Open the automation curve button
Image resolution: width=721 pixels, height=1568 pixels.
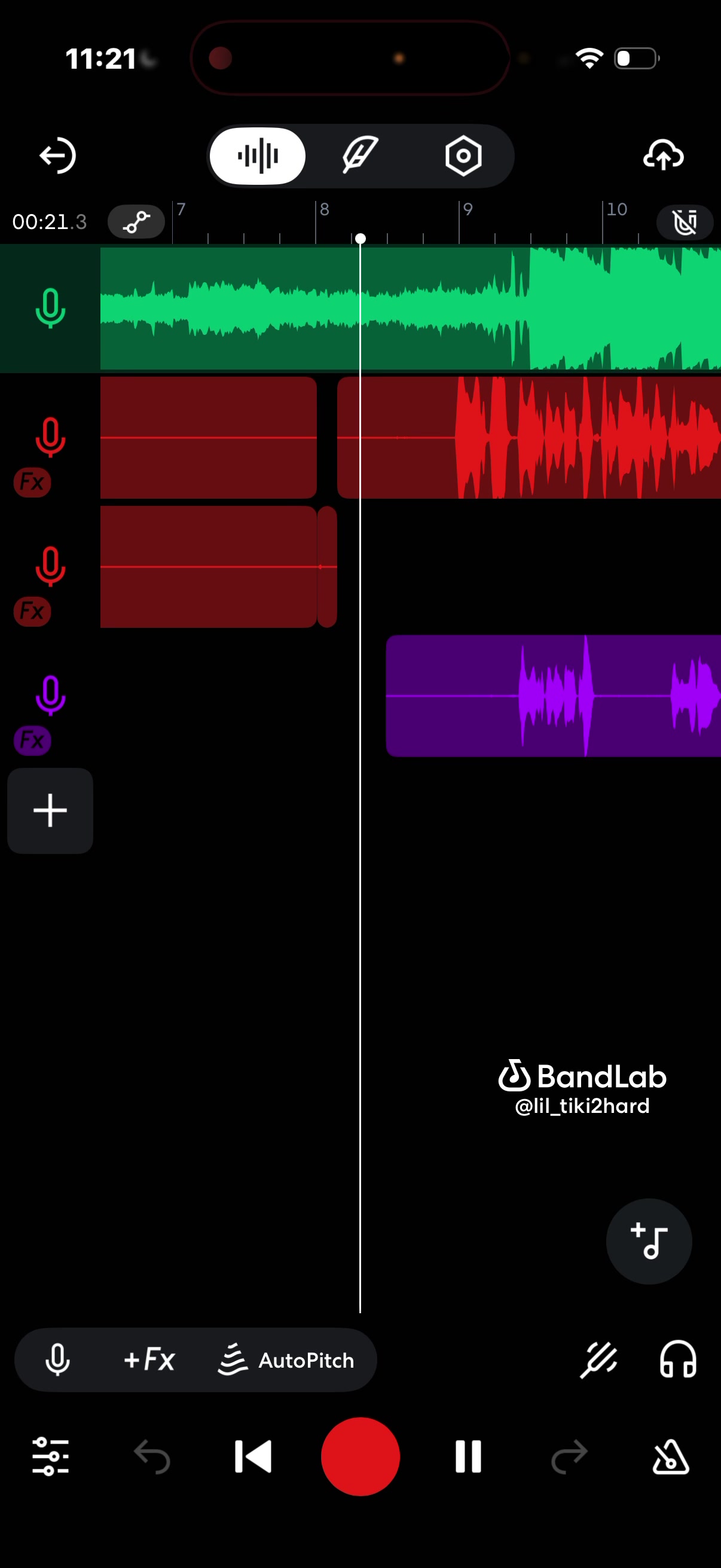[x=136, y=221]
